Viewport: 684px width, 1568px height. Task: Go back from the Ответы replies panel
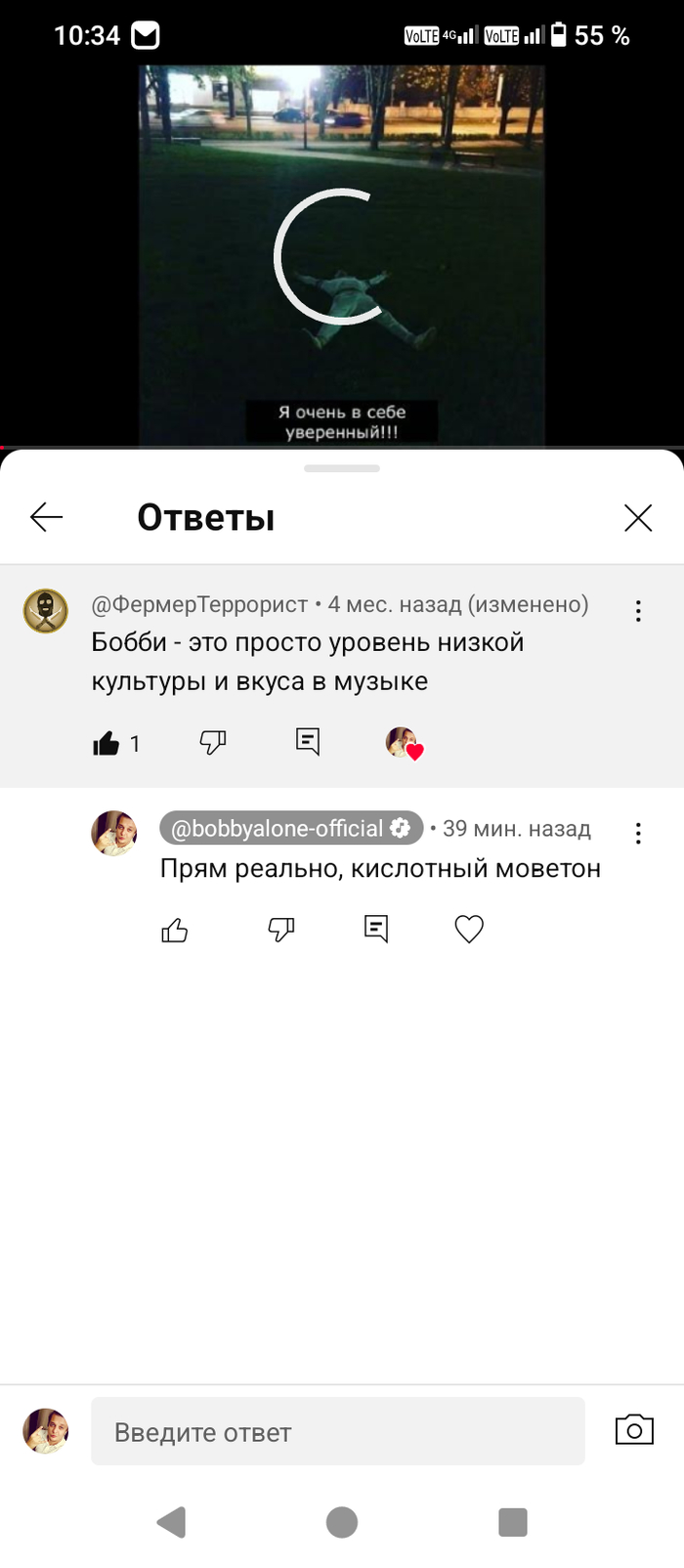[46, 517]
